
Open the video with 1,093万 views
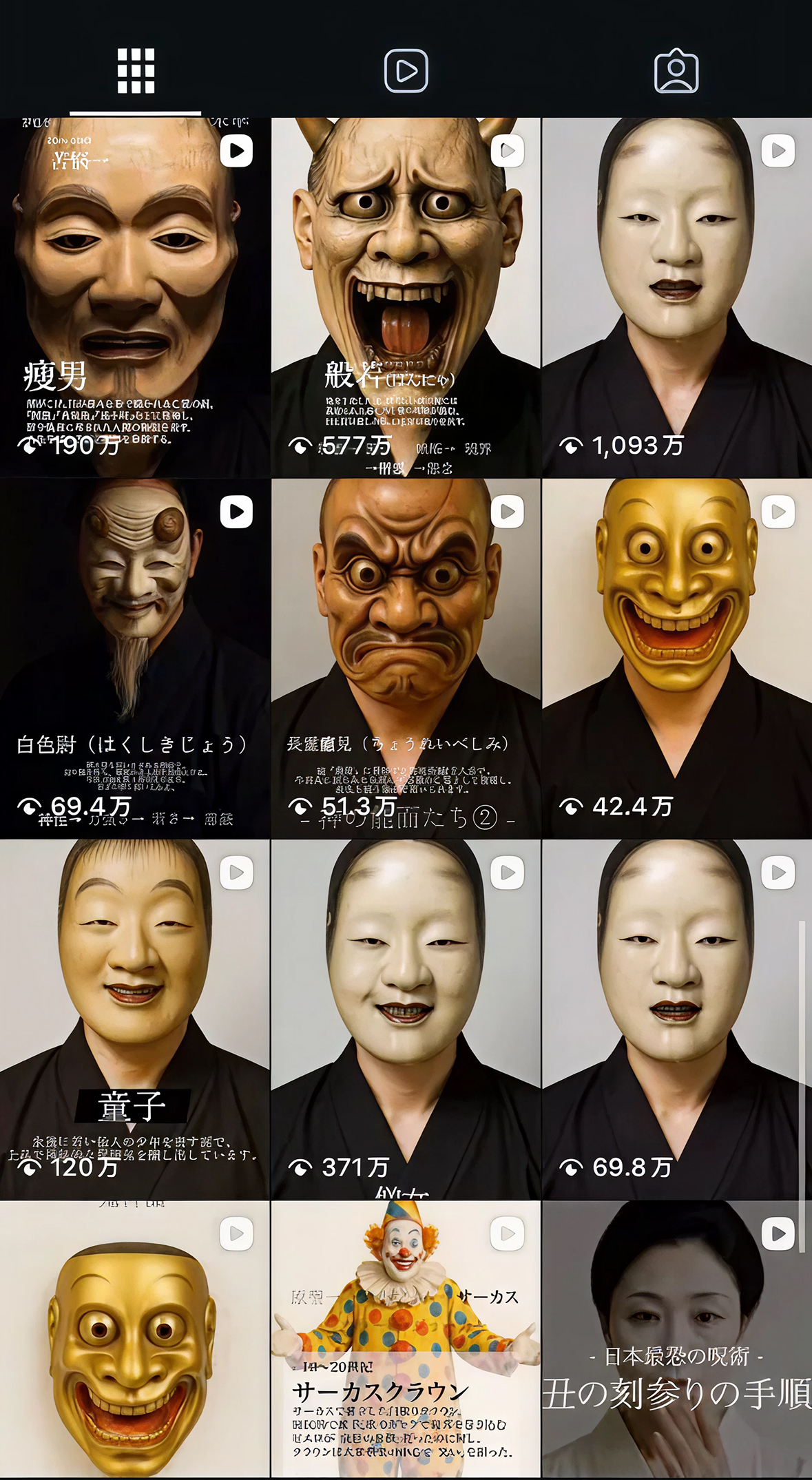(676, 296)
